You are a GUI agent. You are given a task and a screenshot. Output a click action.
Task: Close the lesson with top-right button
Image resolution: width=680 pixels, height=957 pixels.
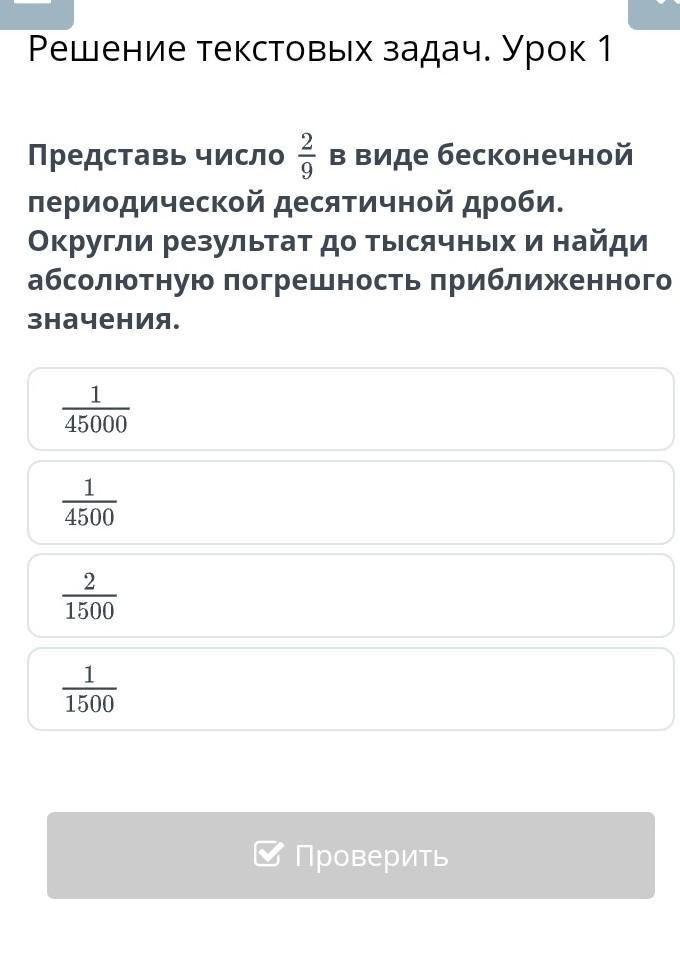point(654,12)
